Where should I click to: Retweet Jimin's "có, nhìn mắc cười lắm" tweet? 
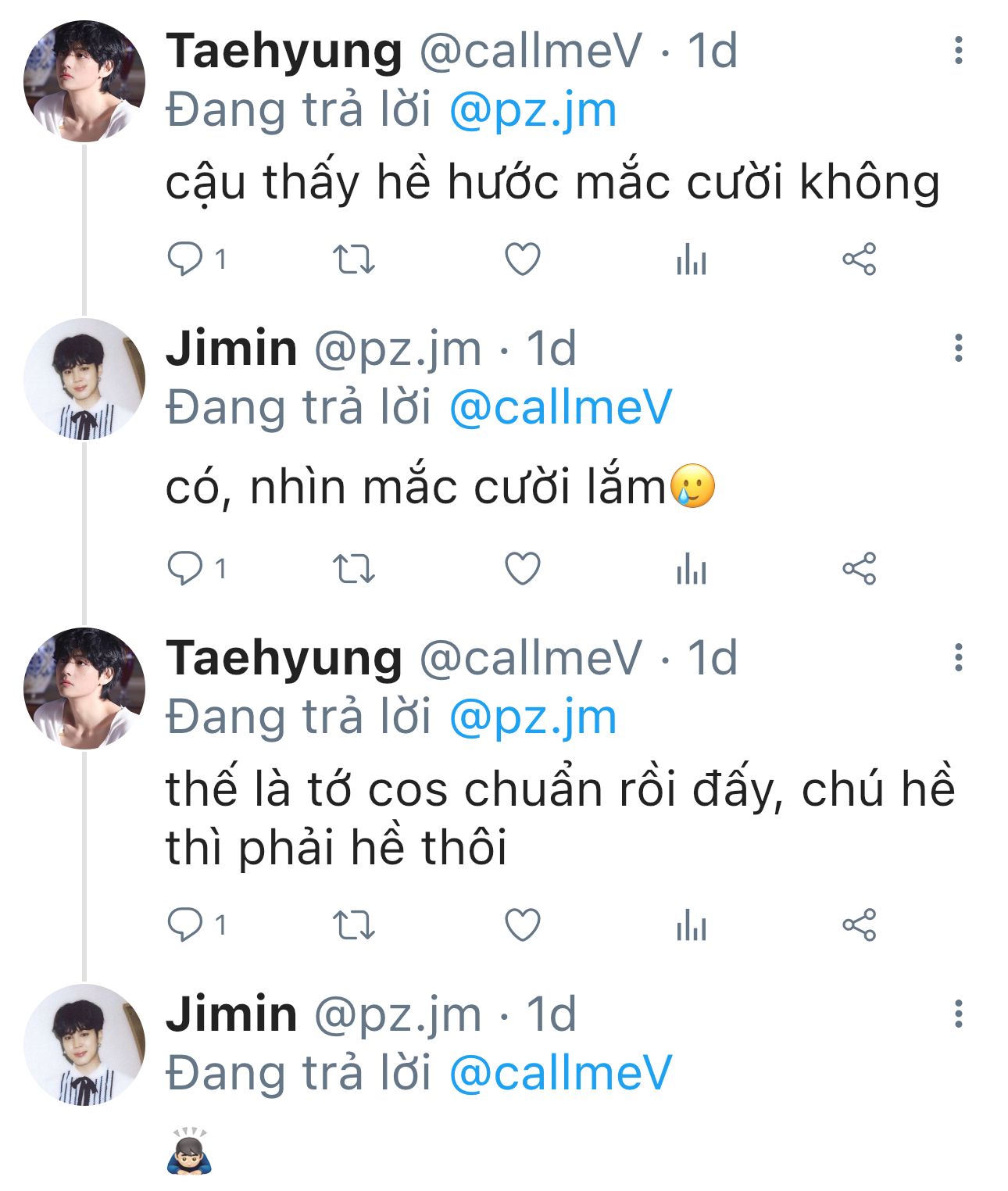(x=354, y=568)
